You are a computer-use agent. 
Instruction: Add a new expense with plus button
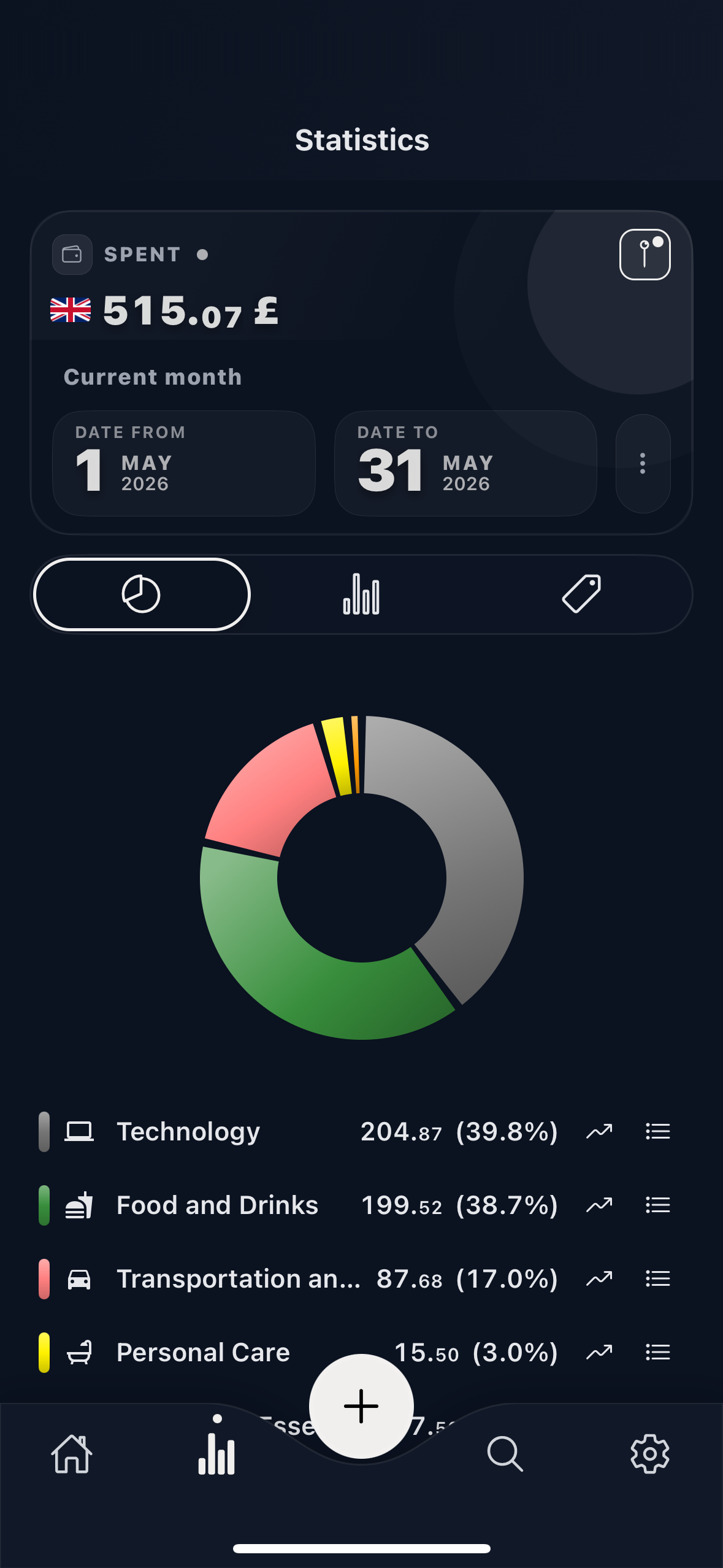[361, 1406]
